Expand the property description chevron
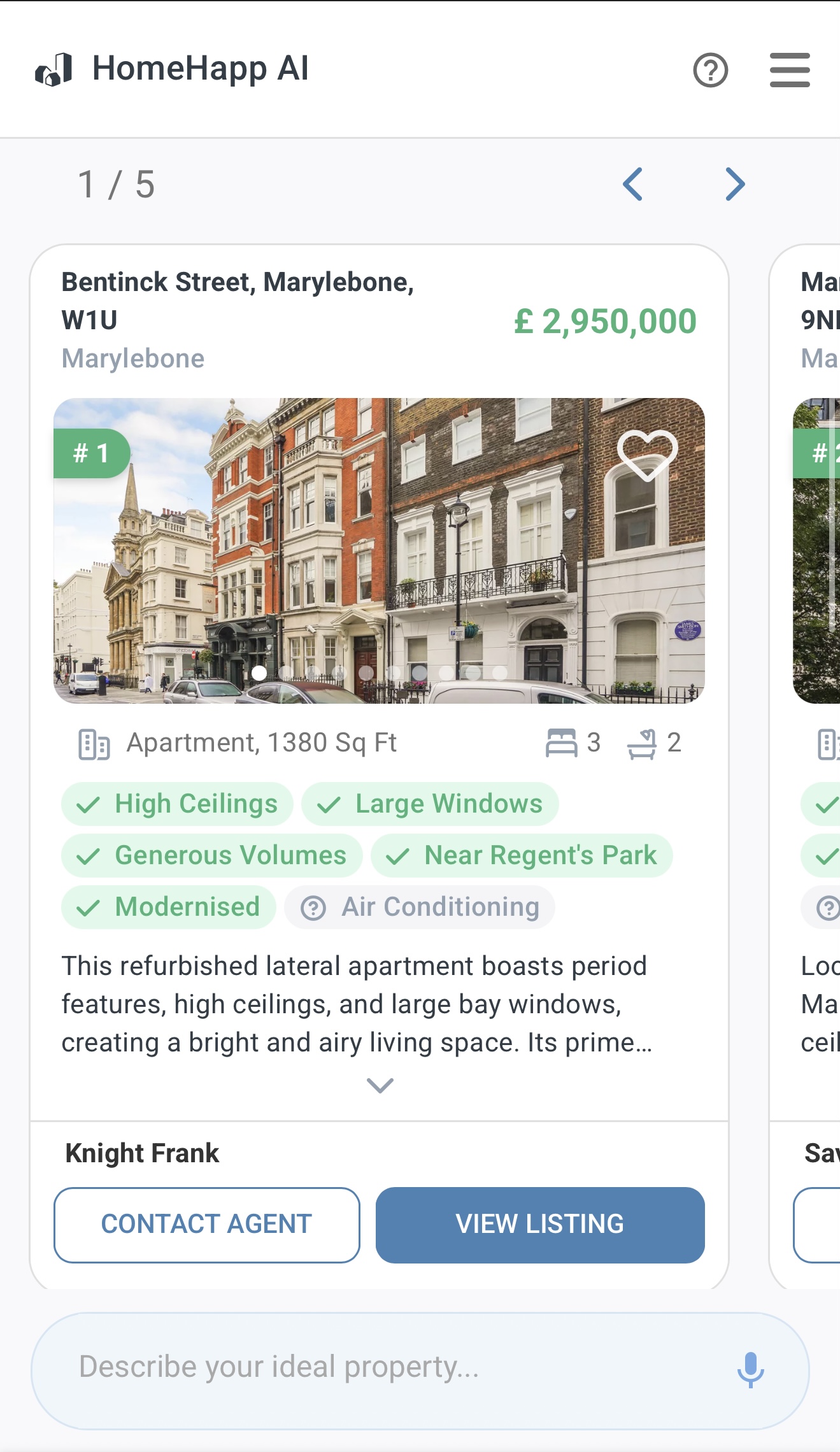This screenshot has width=840, height=1452. [380, 1085]
